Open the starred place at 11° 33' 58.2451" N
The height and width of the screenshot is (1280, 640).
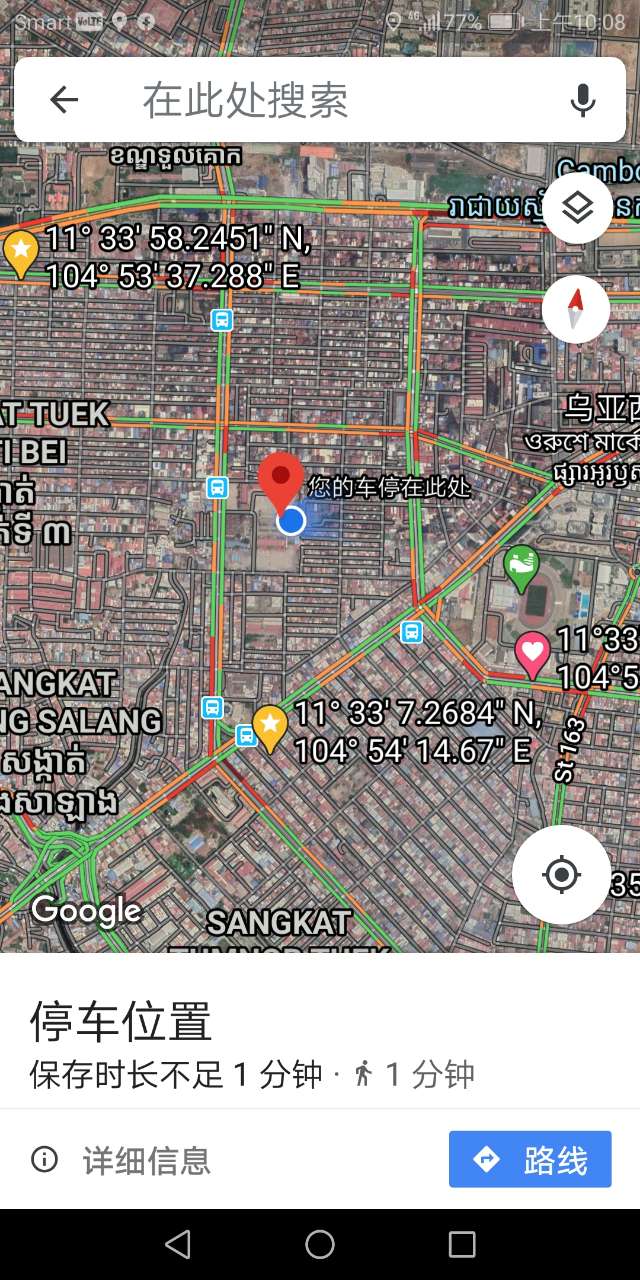[21, 251]
